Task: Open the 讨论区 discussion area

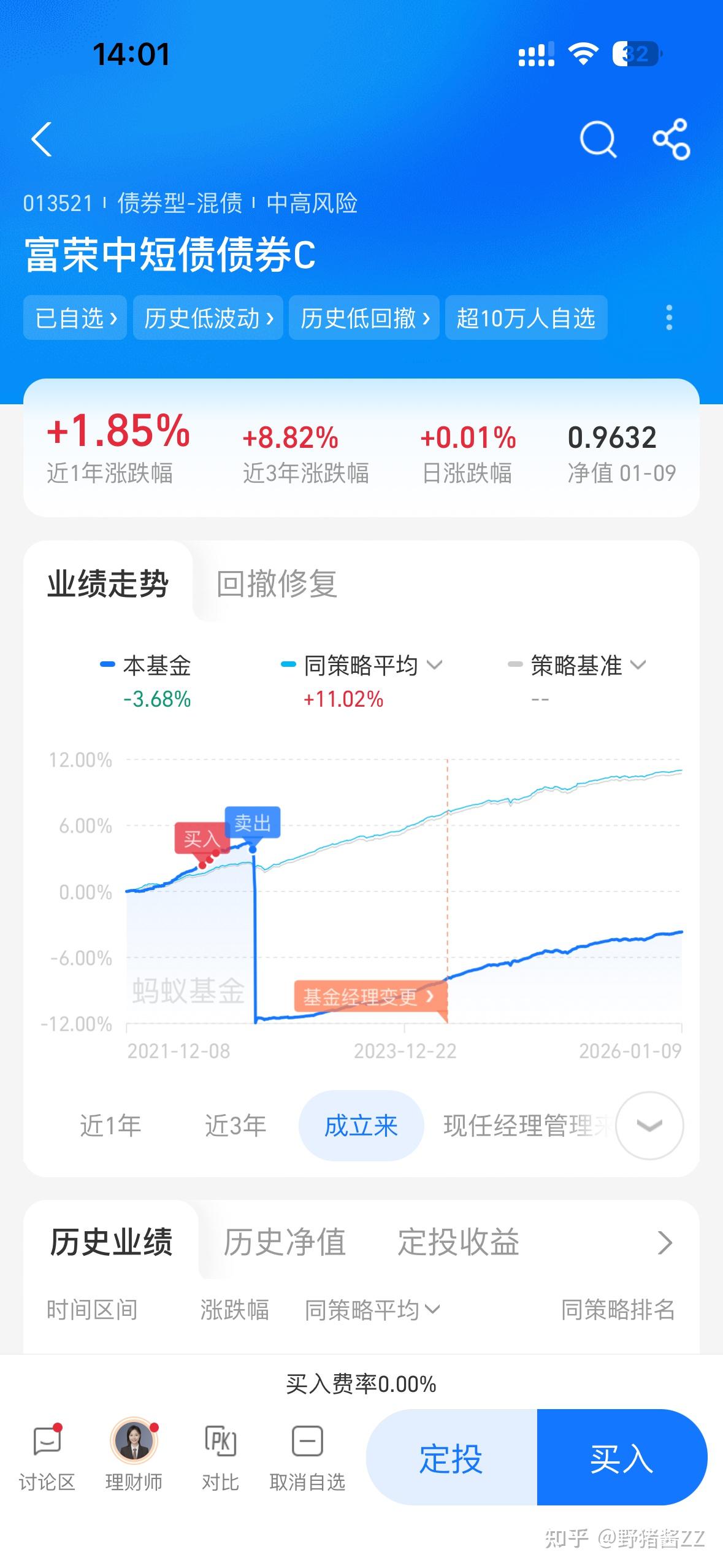Action: (x=47, y=1456)
